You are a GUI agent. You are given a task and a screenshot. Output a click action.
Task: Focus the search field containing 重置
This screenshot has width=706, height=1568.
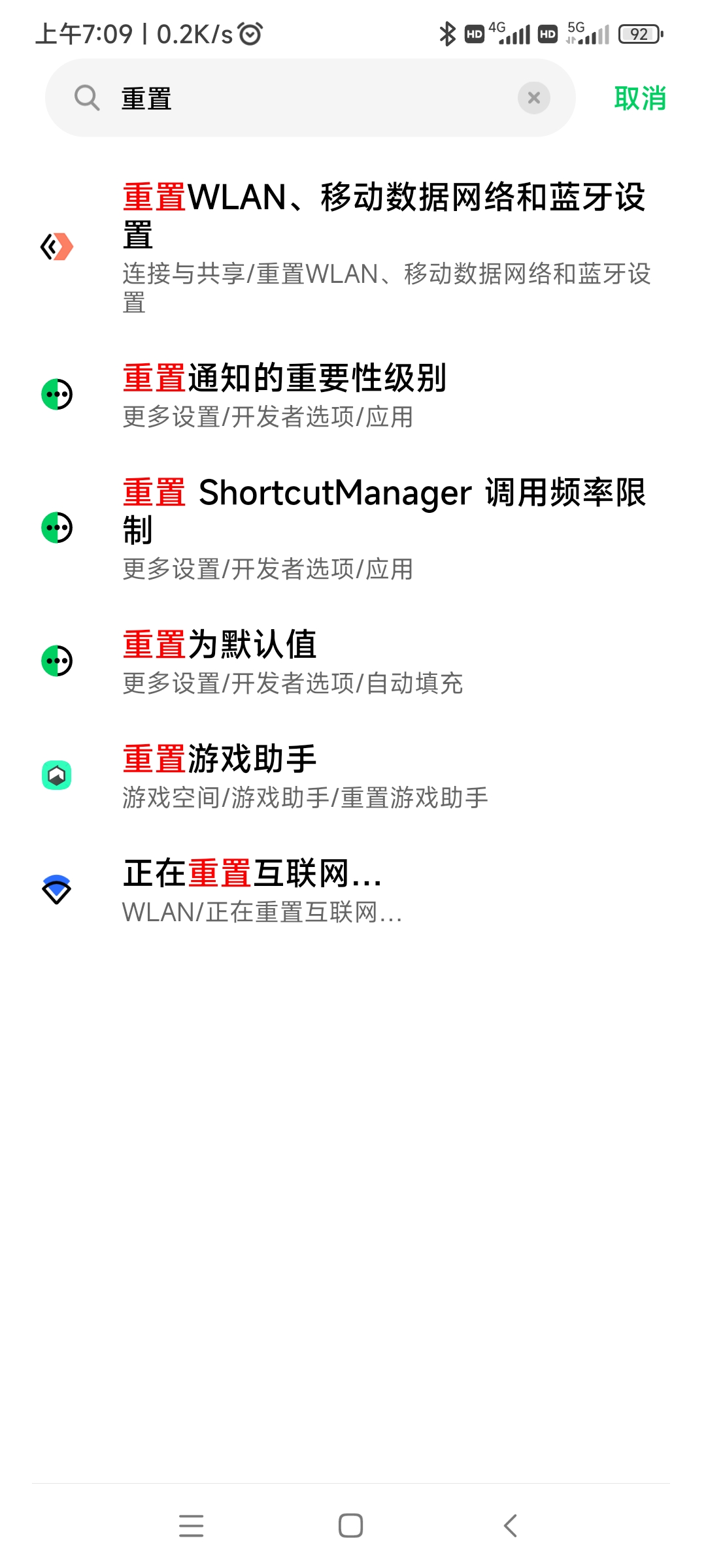point(310,98)
